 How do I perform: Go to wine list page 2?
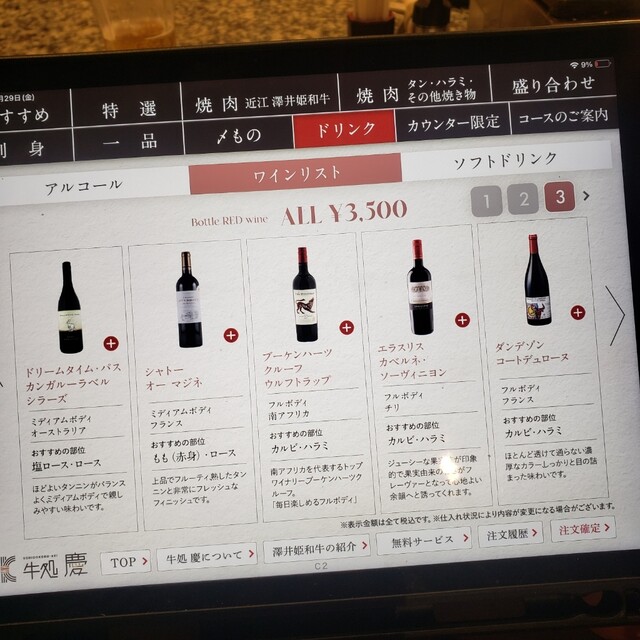pos(523,198)
